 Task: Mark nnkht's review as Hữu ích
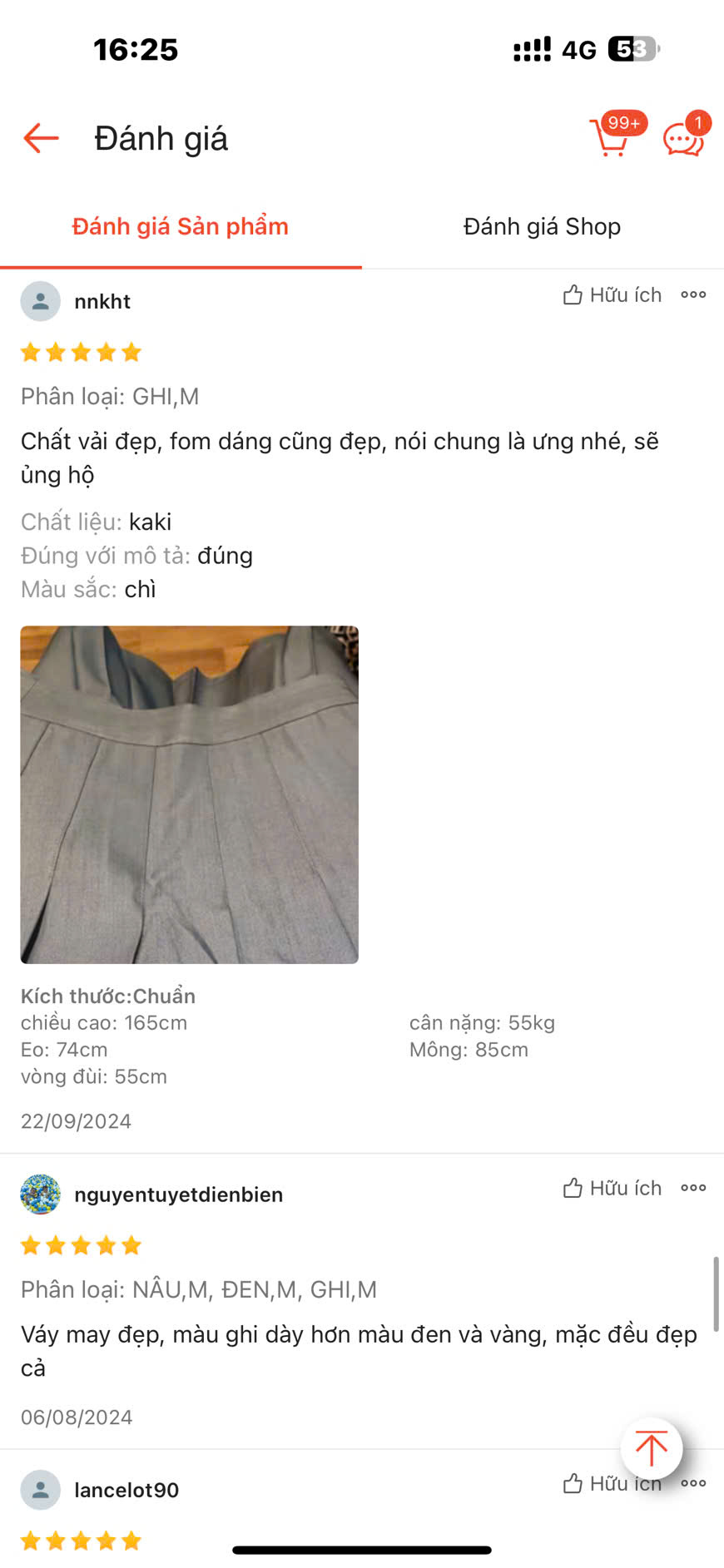[612, 295]
